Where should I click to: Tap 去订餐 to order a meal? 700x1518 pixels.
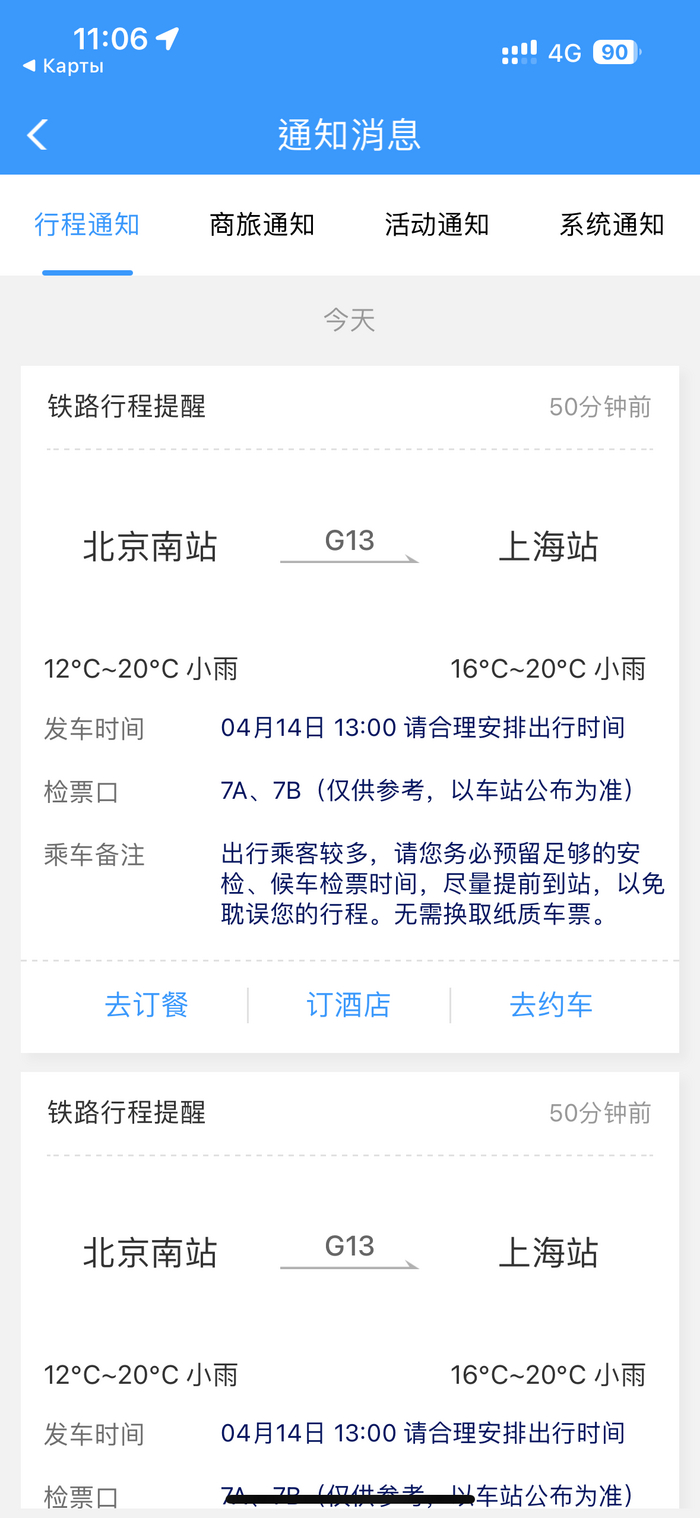coord(147,1005)
